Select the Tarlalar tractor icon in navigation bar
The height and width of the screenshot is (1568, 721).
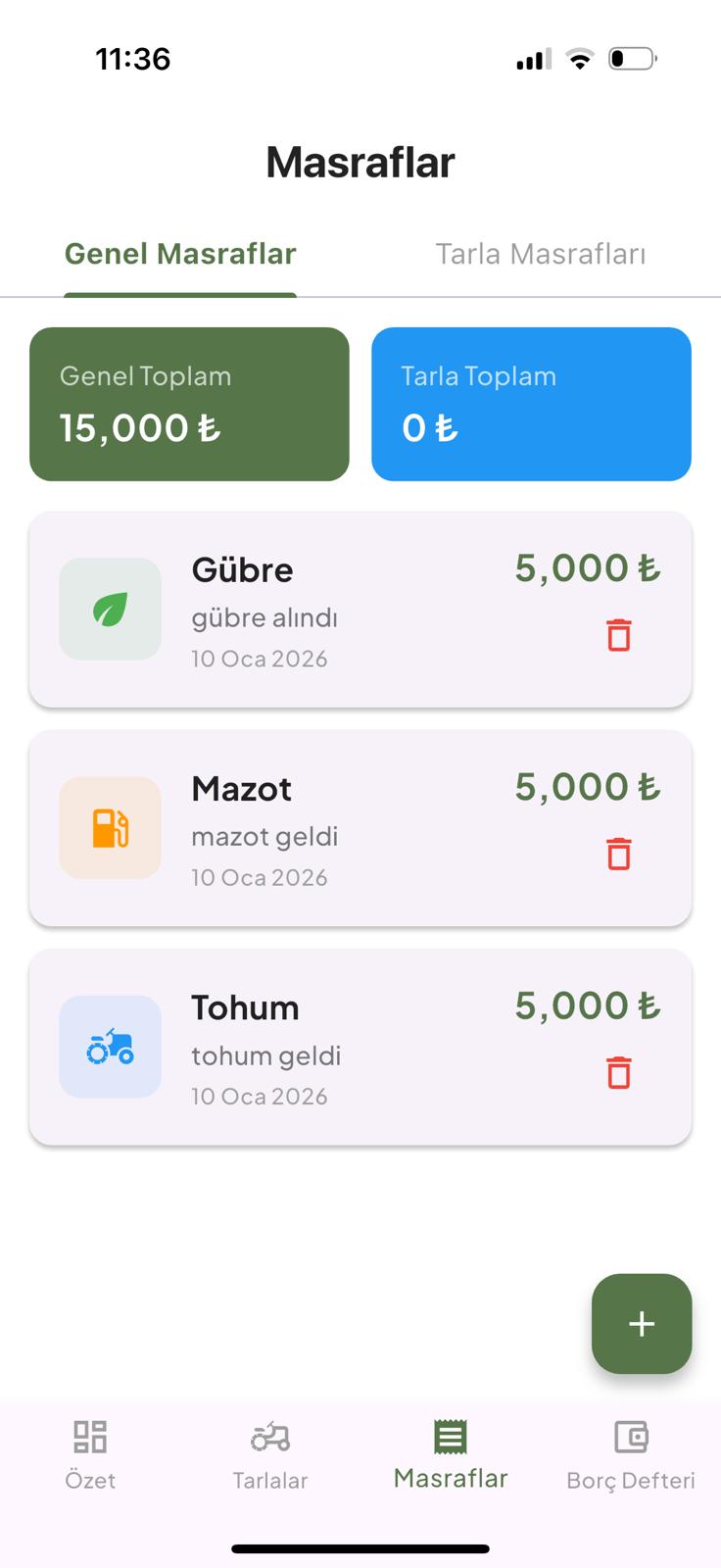coord(270,1437)
